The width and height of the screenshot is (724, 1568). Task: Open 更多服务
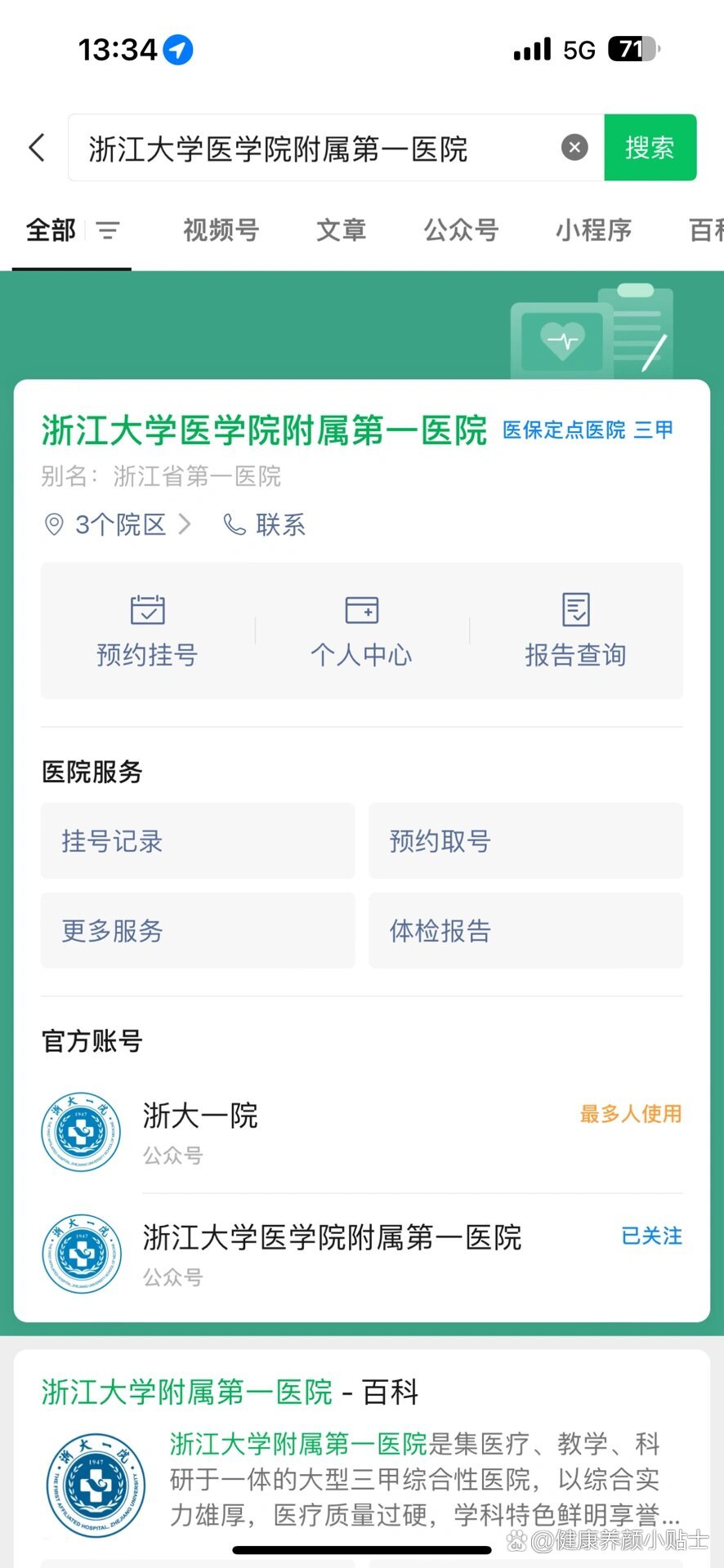click(198, 930)
